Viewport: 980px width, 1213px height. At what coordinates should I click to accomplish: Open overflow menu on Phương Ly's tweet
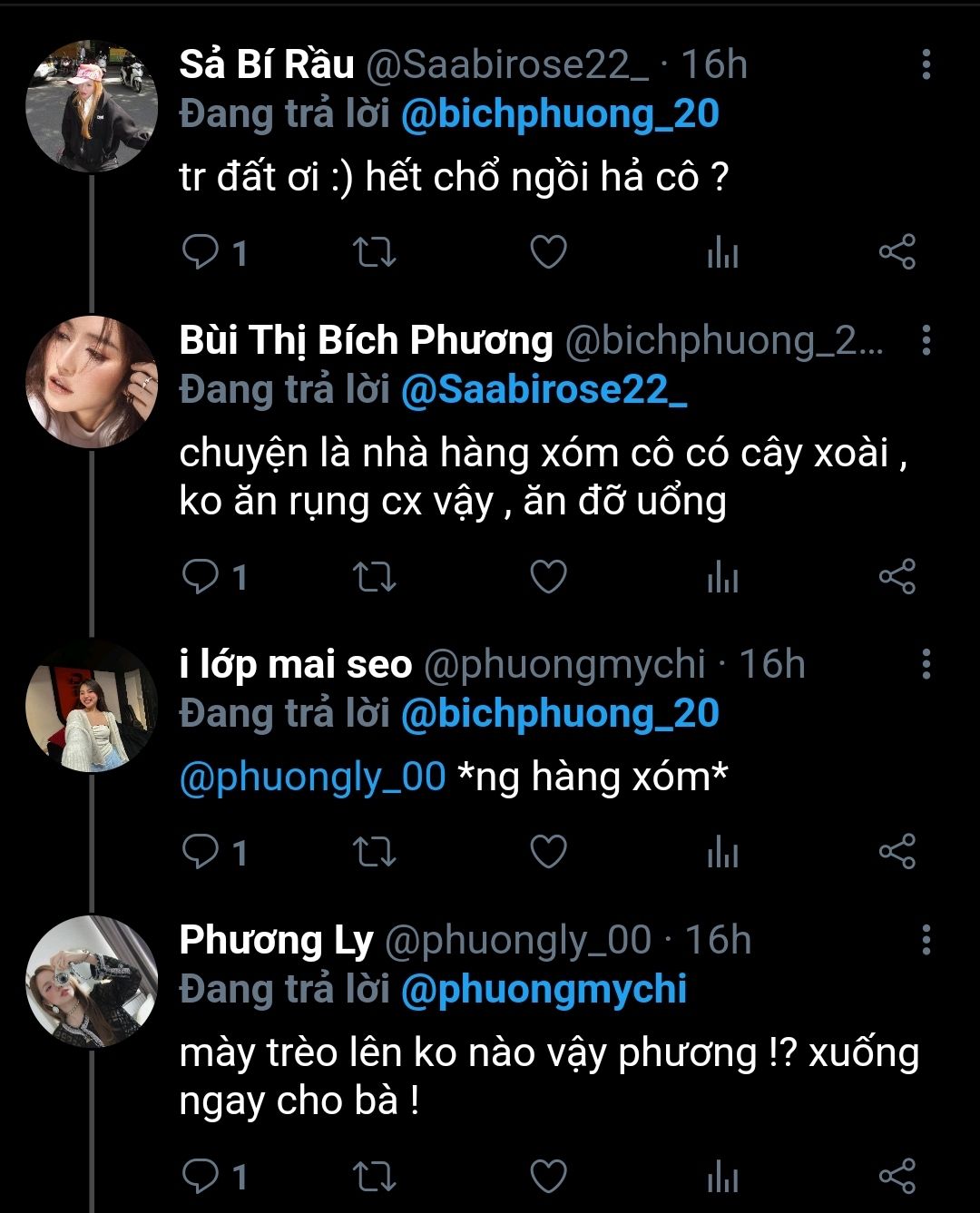[x=926, y=940]
